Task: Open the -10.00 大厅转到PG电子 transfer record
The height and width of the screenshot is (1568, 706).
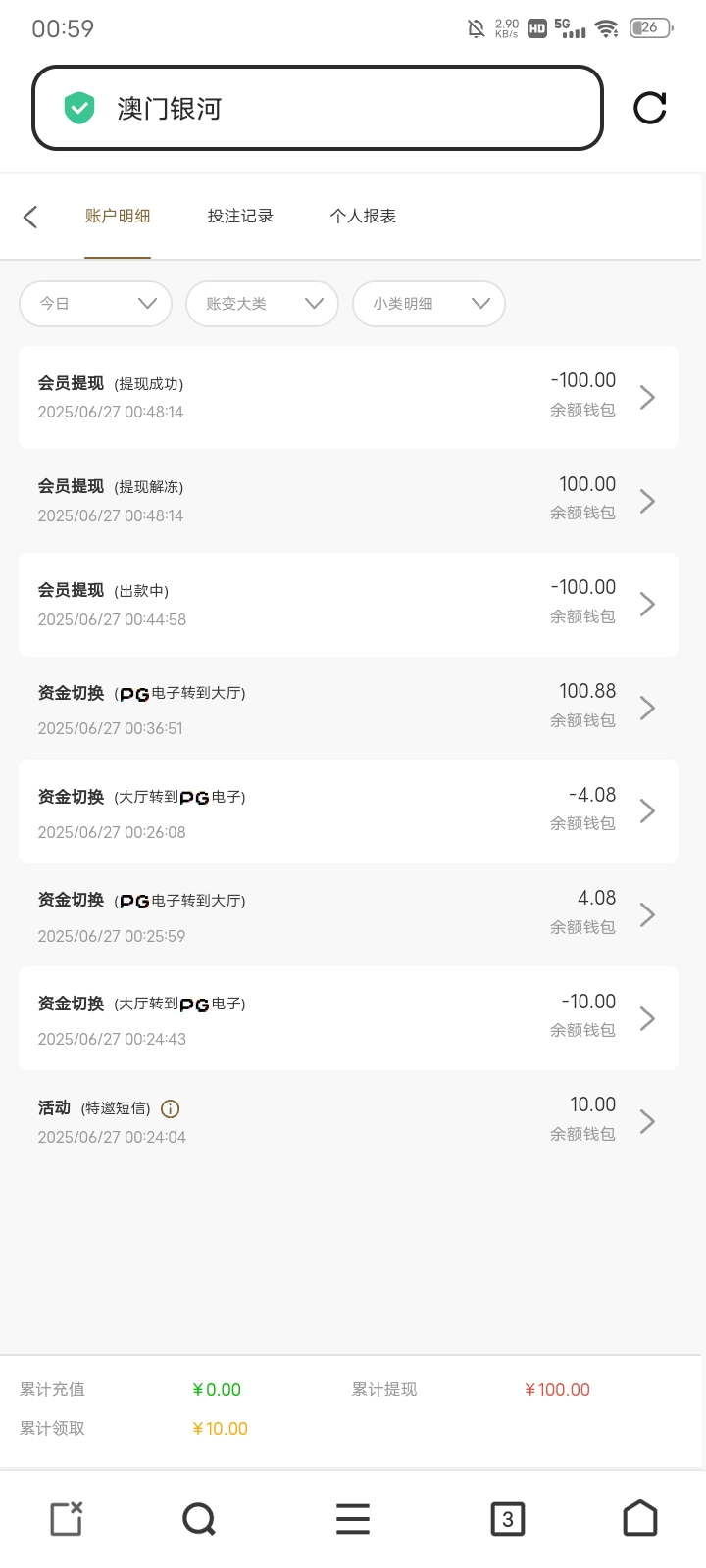Action: (x=348, y=1018)
